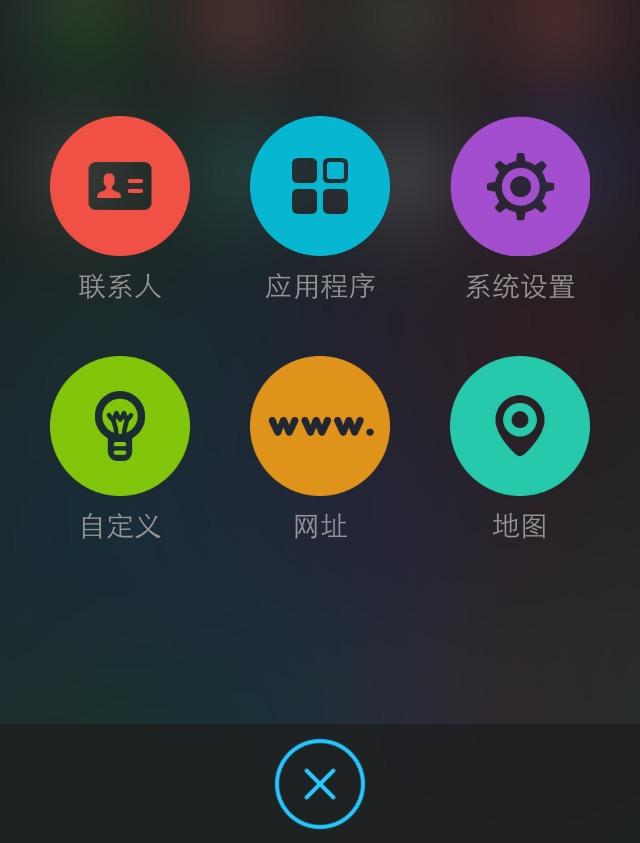Close this menu with the X button
Viewport: 640px width, 843px height.
(x=320, y=784)
